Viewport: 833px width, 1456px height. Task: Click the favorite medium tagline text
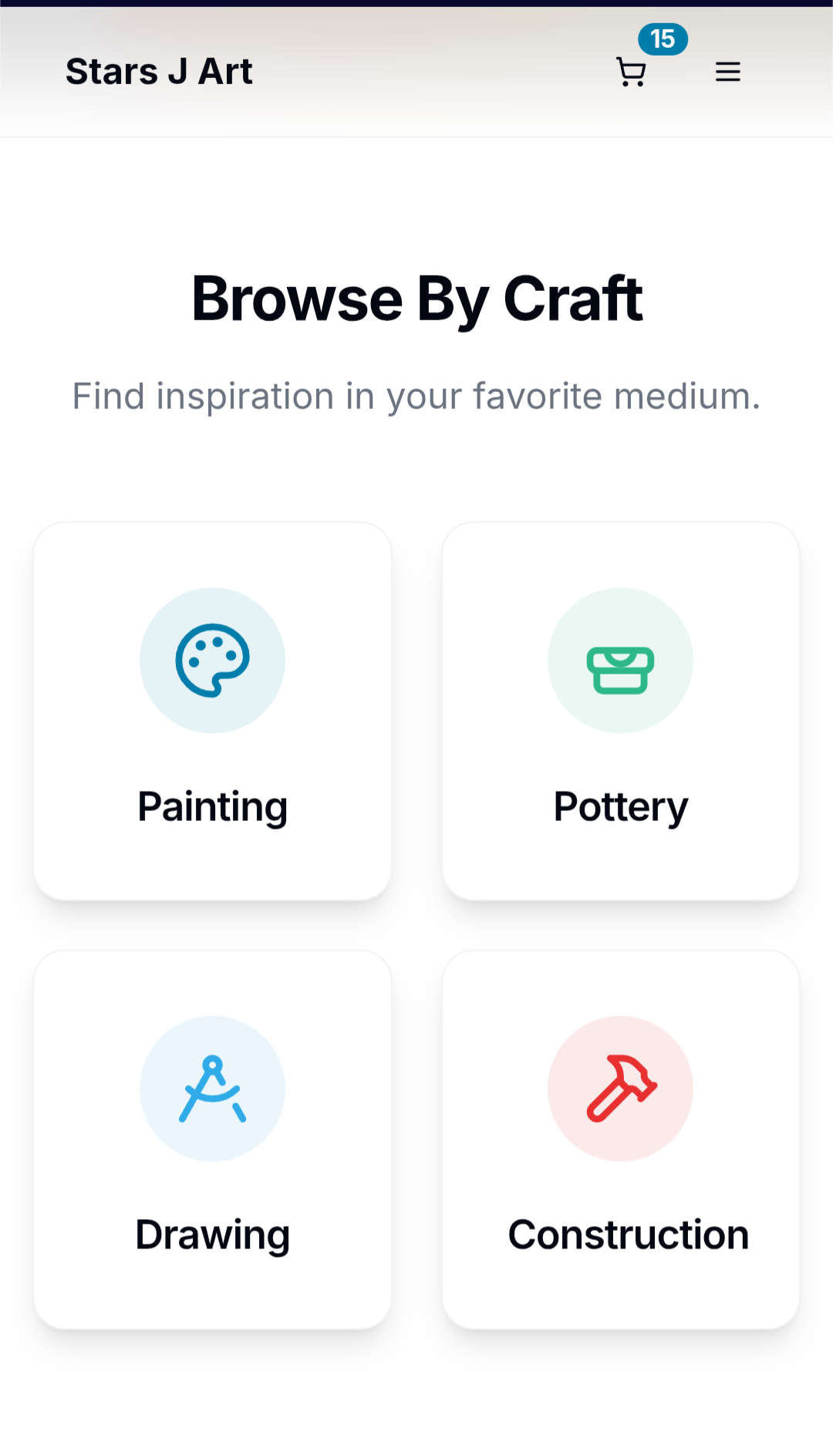(416, 396)
